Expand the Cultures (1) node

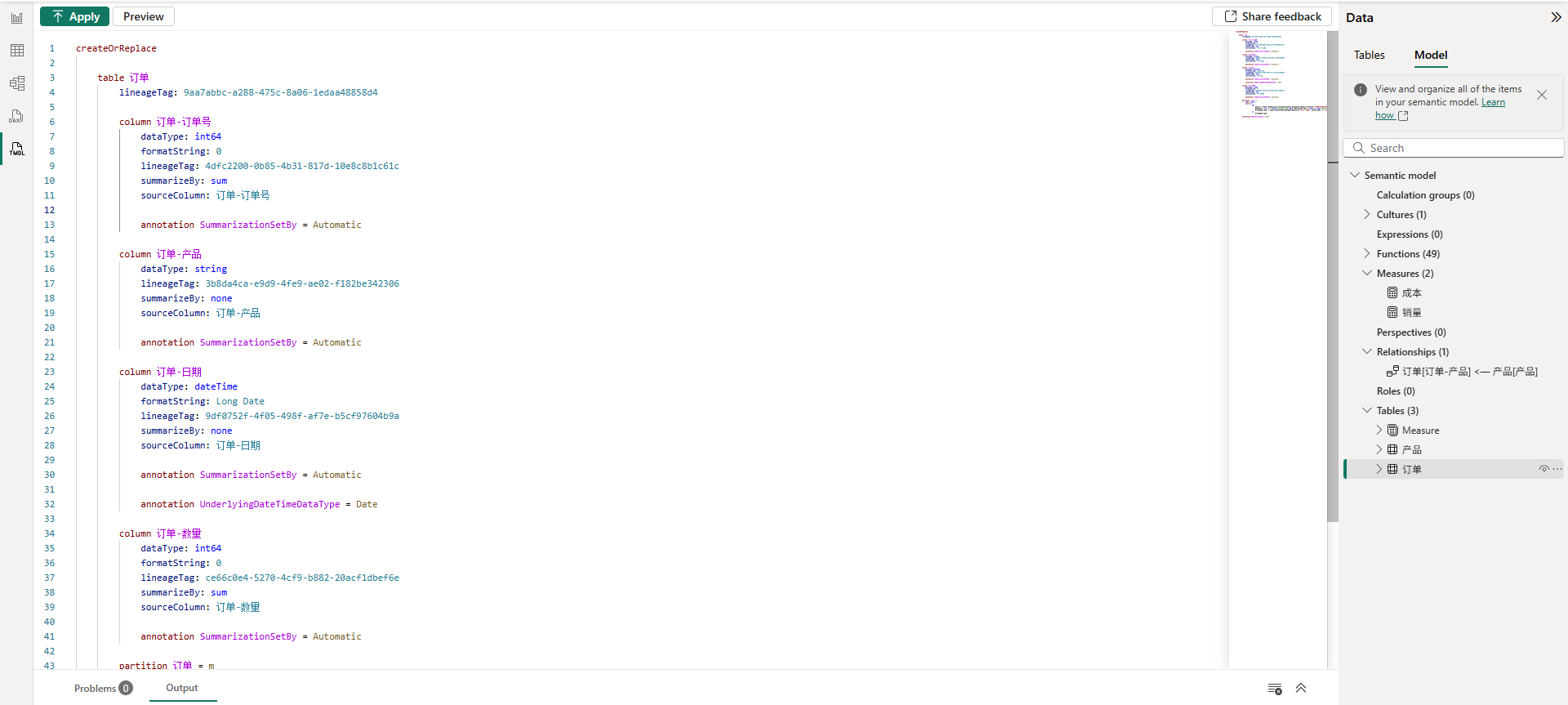point(1367,214)
